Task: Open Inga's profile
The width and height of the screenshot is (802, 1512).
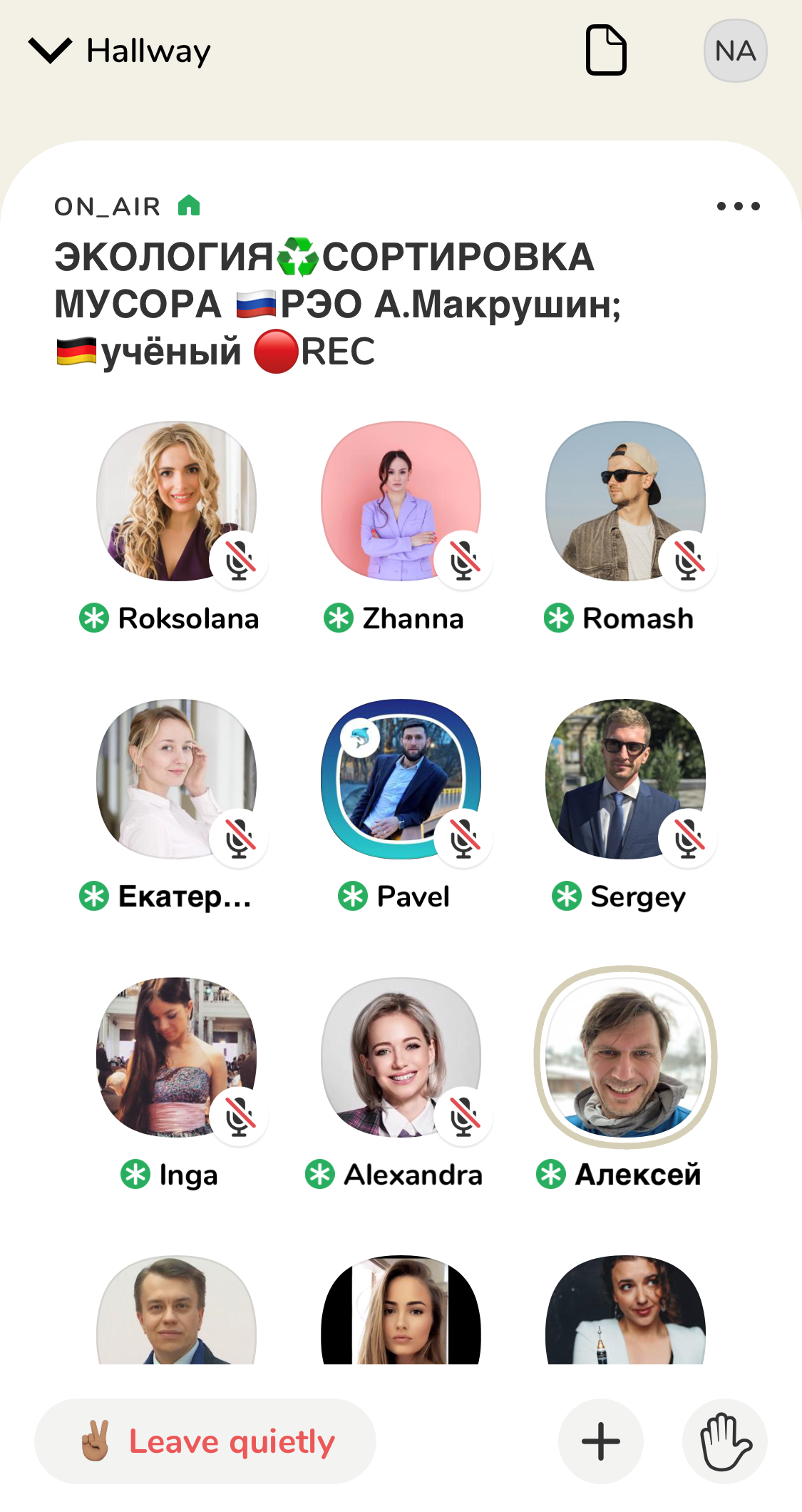Action: pos(176,1057)
